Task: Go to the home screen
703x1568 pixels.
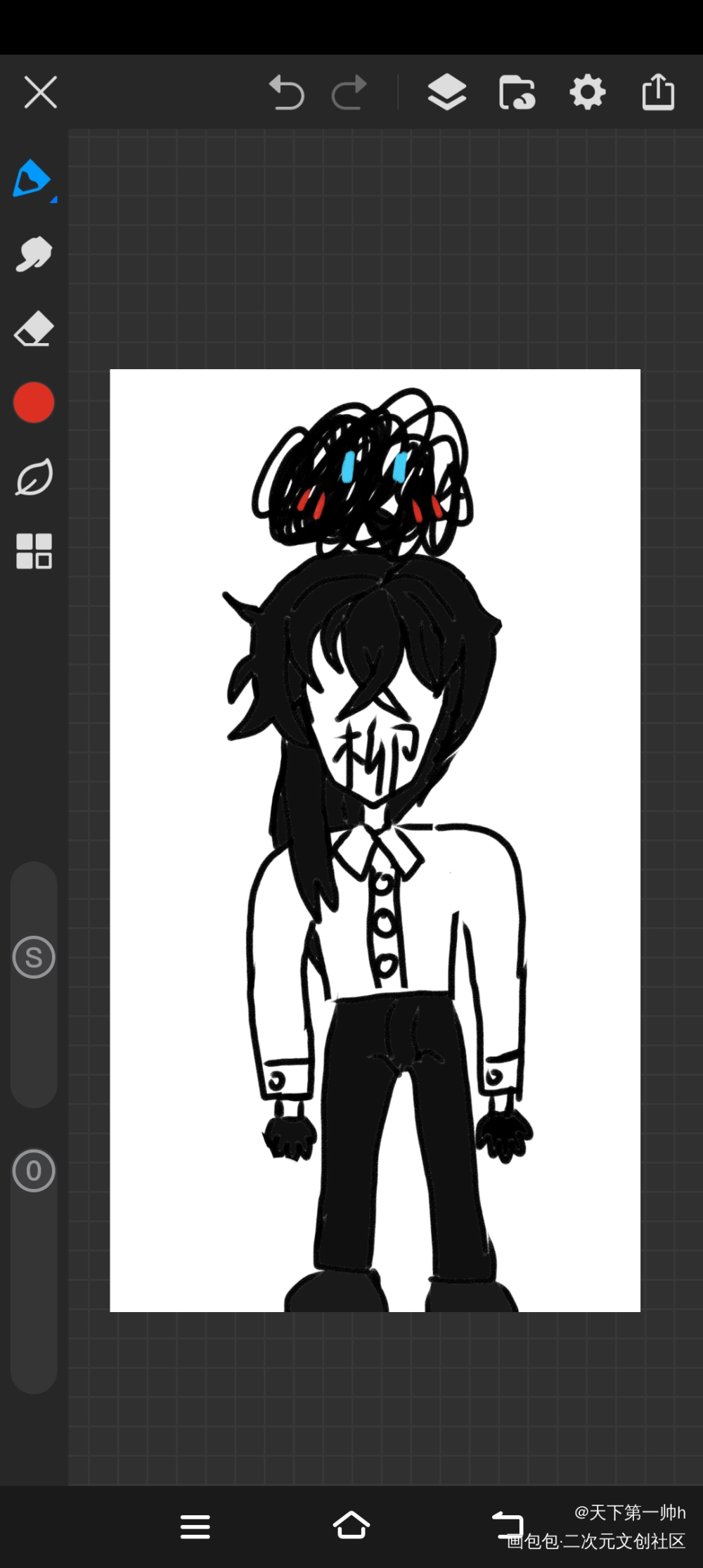Action: click(x=351, y=1526)
